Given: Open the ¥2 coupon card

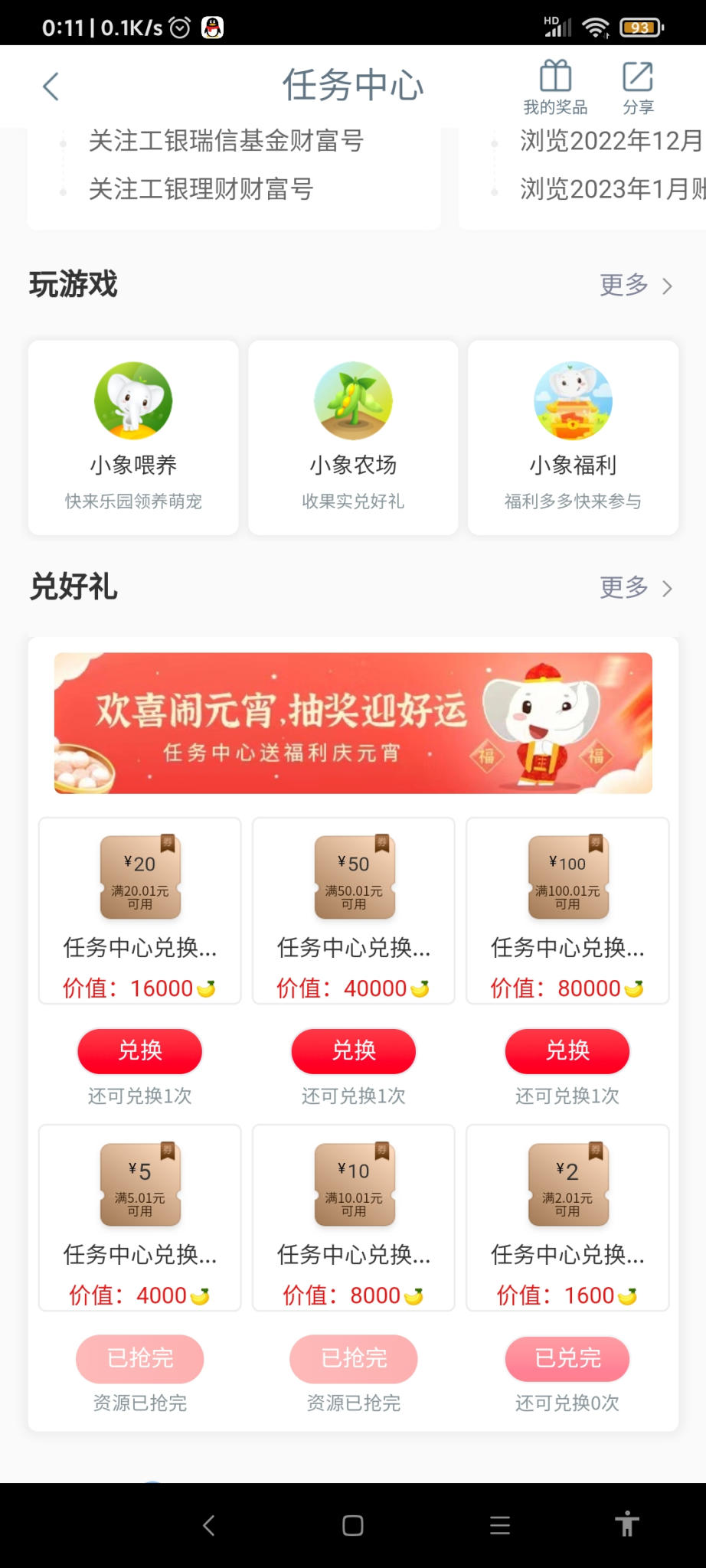Looking at the screenshot, I should tap(567, 1217).
